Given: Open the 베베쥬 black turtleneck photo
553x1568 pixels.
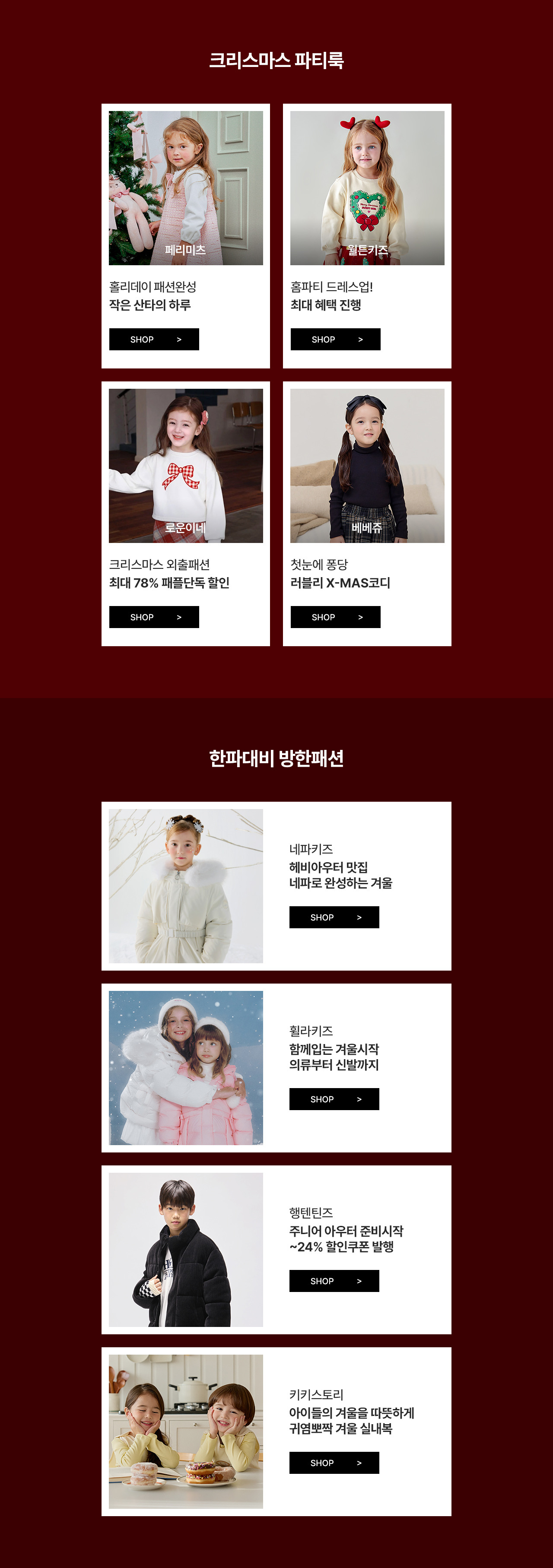Looking at the screenshot, I should coord(367,465).
